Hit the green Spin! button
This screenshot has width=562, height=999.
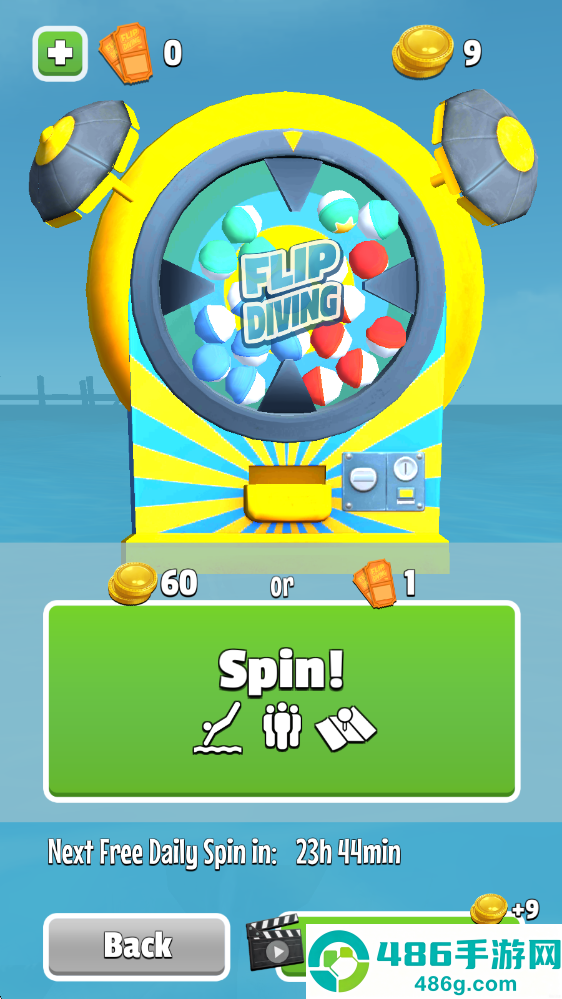coord(281,701)
